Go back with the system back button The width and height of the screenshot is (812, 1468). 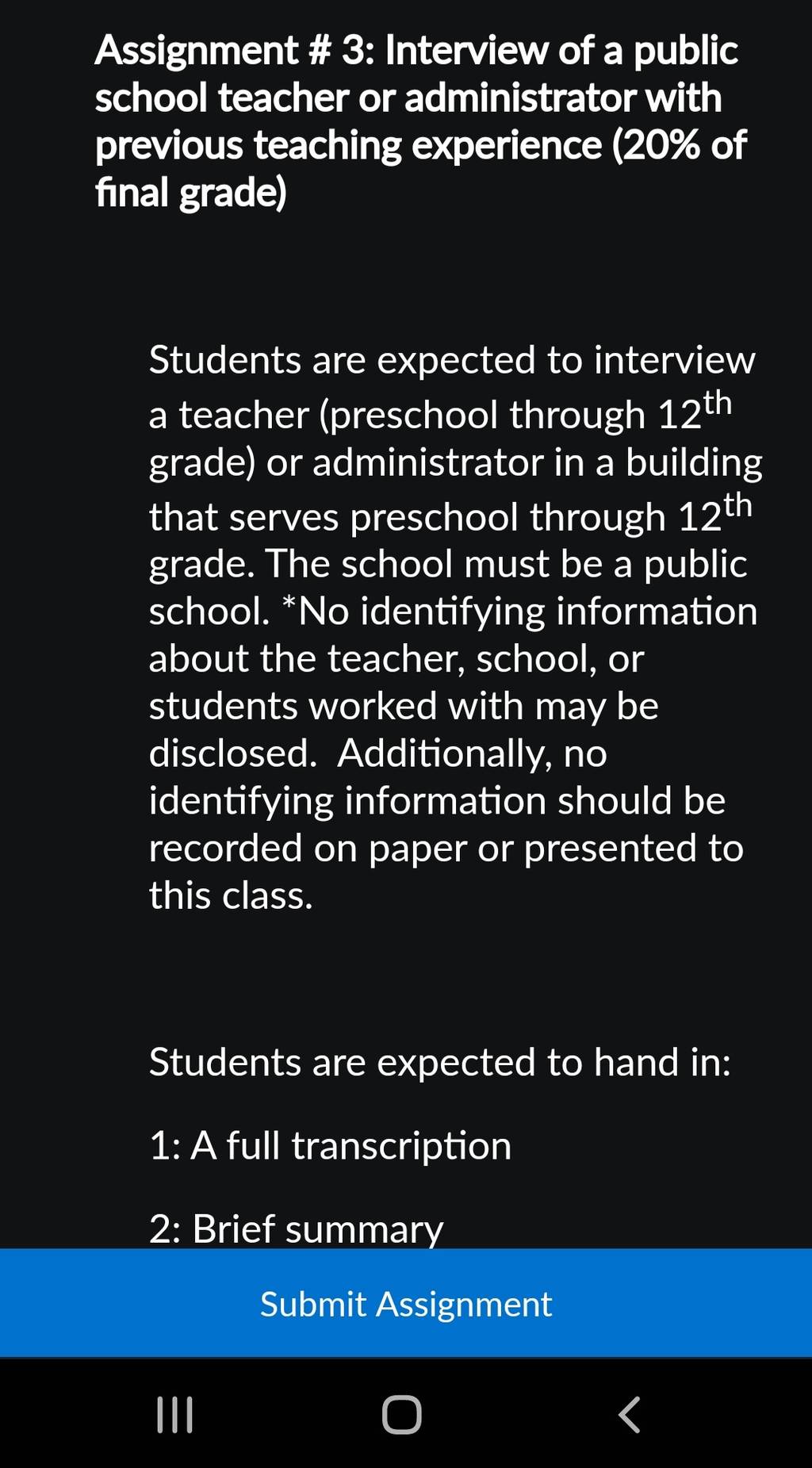630,1415
